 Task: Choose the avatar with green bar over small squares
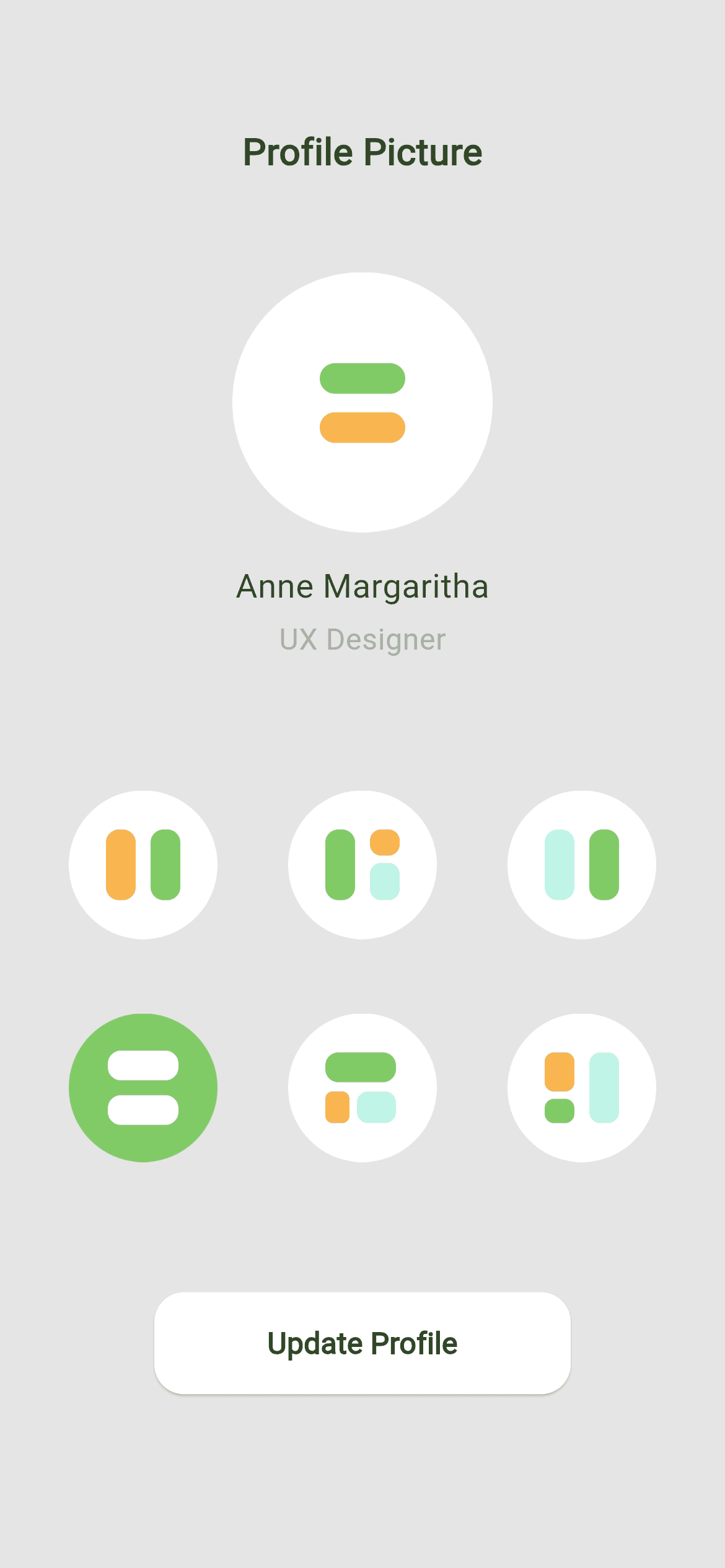coord(362,1087)
